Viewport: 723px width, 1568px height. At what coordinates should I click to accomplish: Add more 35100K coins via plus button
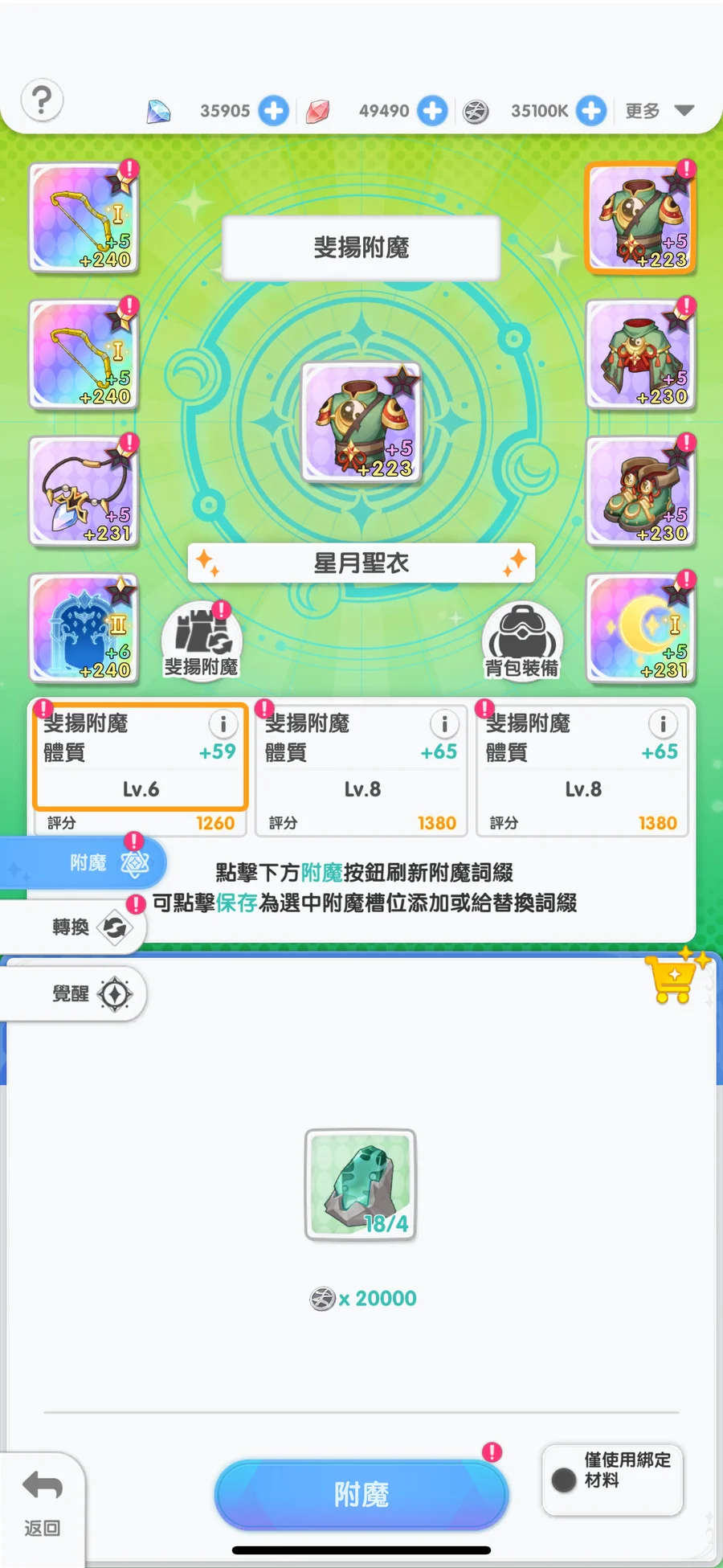[x=591, y=111]
